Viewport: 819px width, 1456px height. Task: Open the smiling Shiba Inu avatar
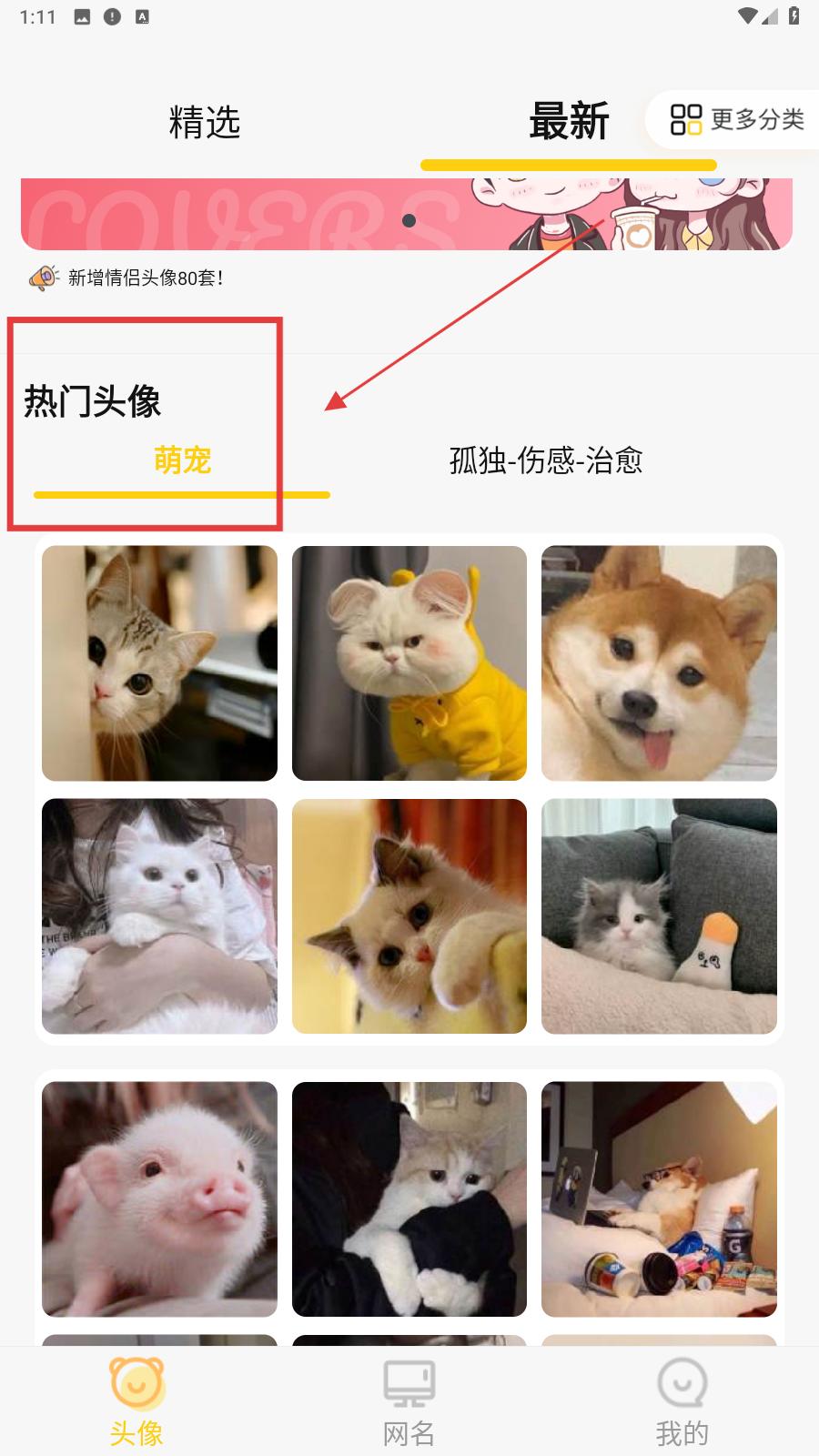[x=659, y=663]
